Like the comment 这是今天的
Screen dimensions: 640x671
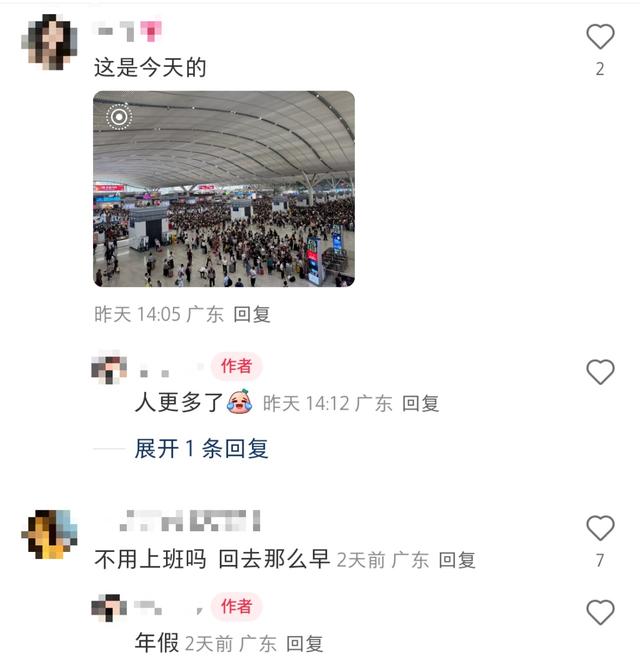(x=599, y=38)
